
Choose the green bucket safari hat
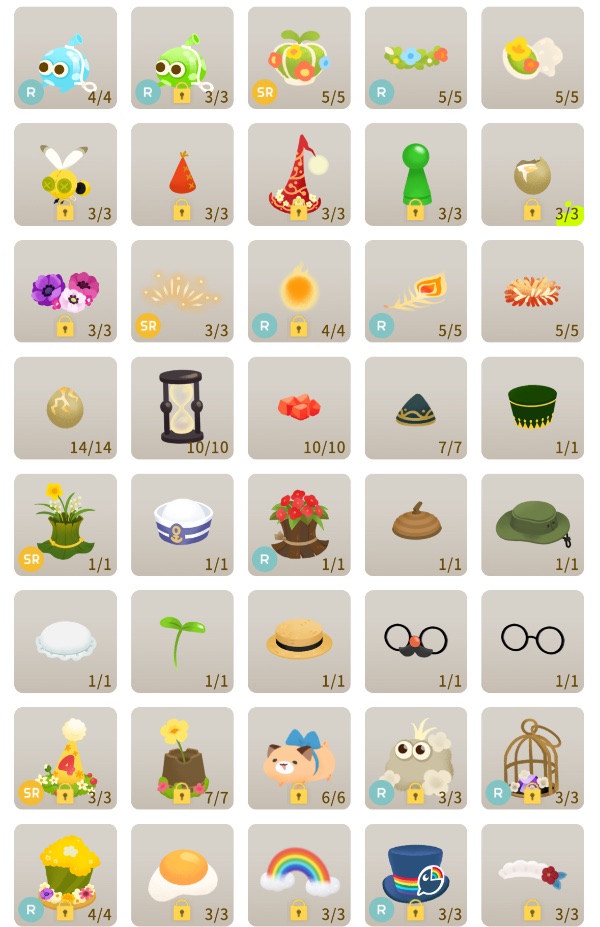(532, 524)
